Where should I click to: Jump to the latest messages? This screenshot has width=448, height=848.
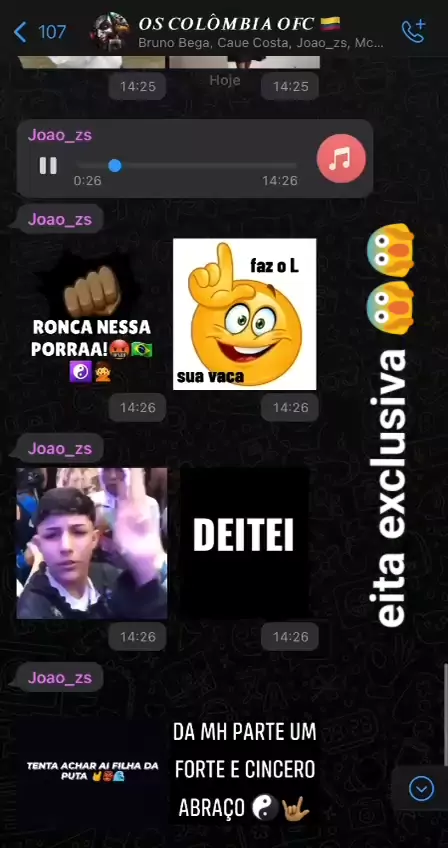click(x=421, y=789)
